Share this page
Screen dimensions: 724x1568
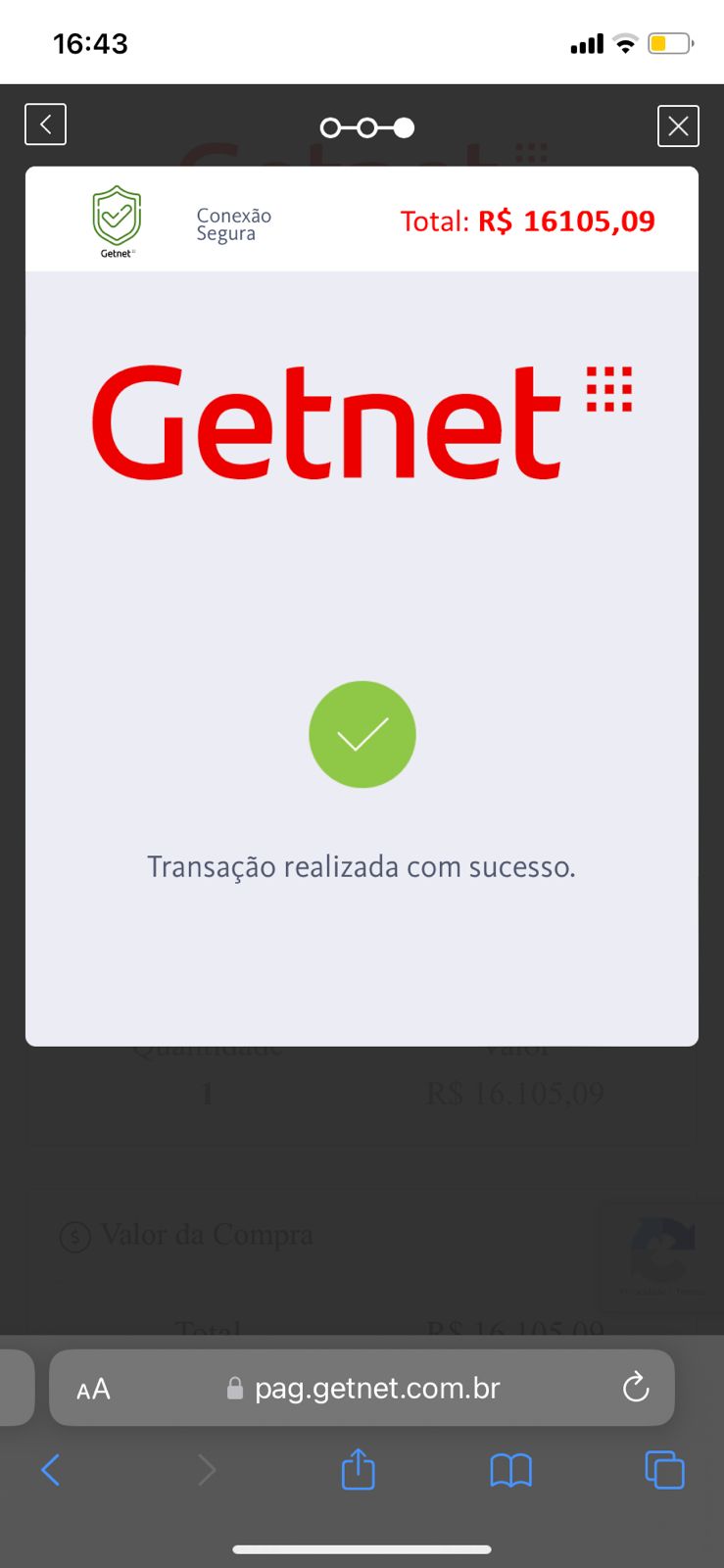(x=358, y=1469)
